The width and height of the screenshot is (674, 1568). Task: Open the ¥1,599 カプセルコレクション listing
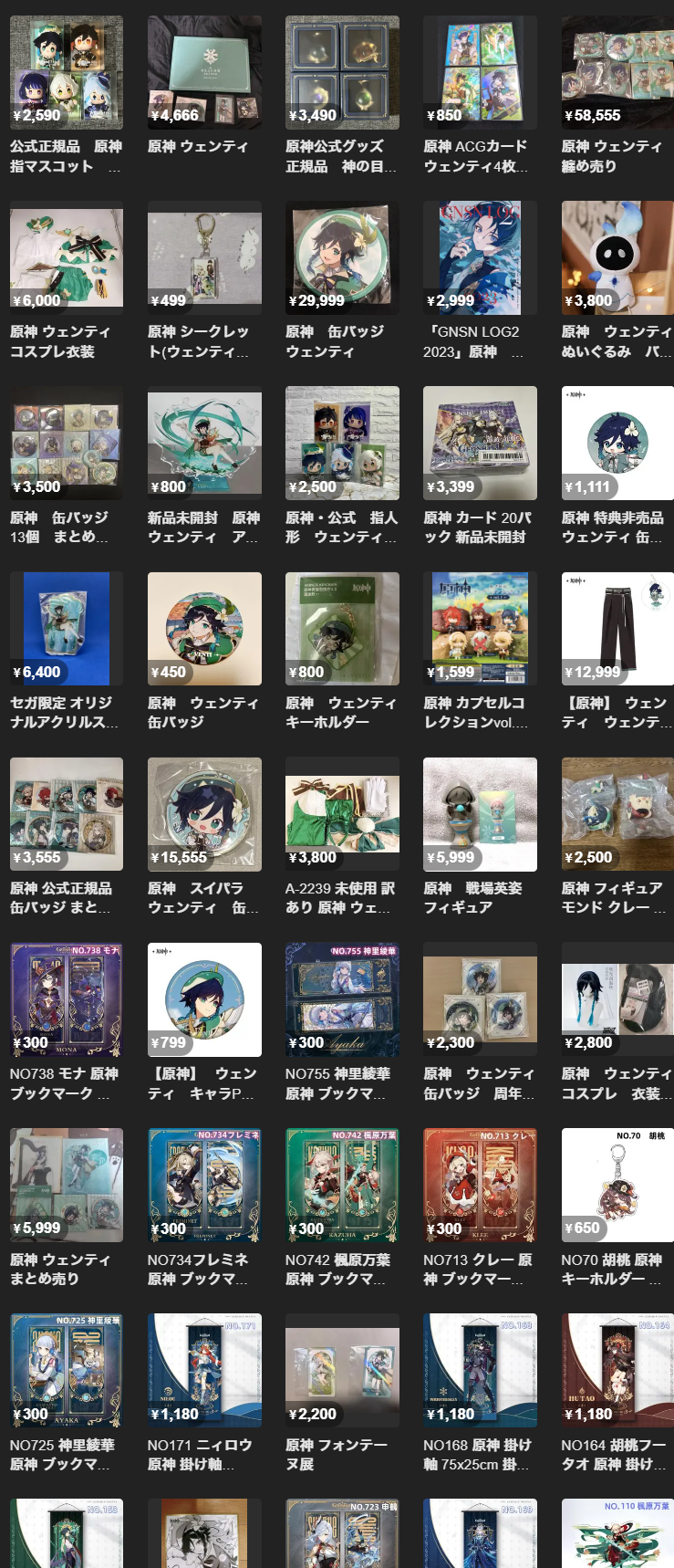pos(480,628)
